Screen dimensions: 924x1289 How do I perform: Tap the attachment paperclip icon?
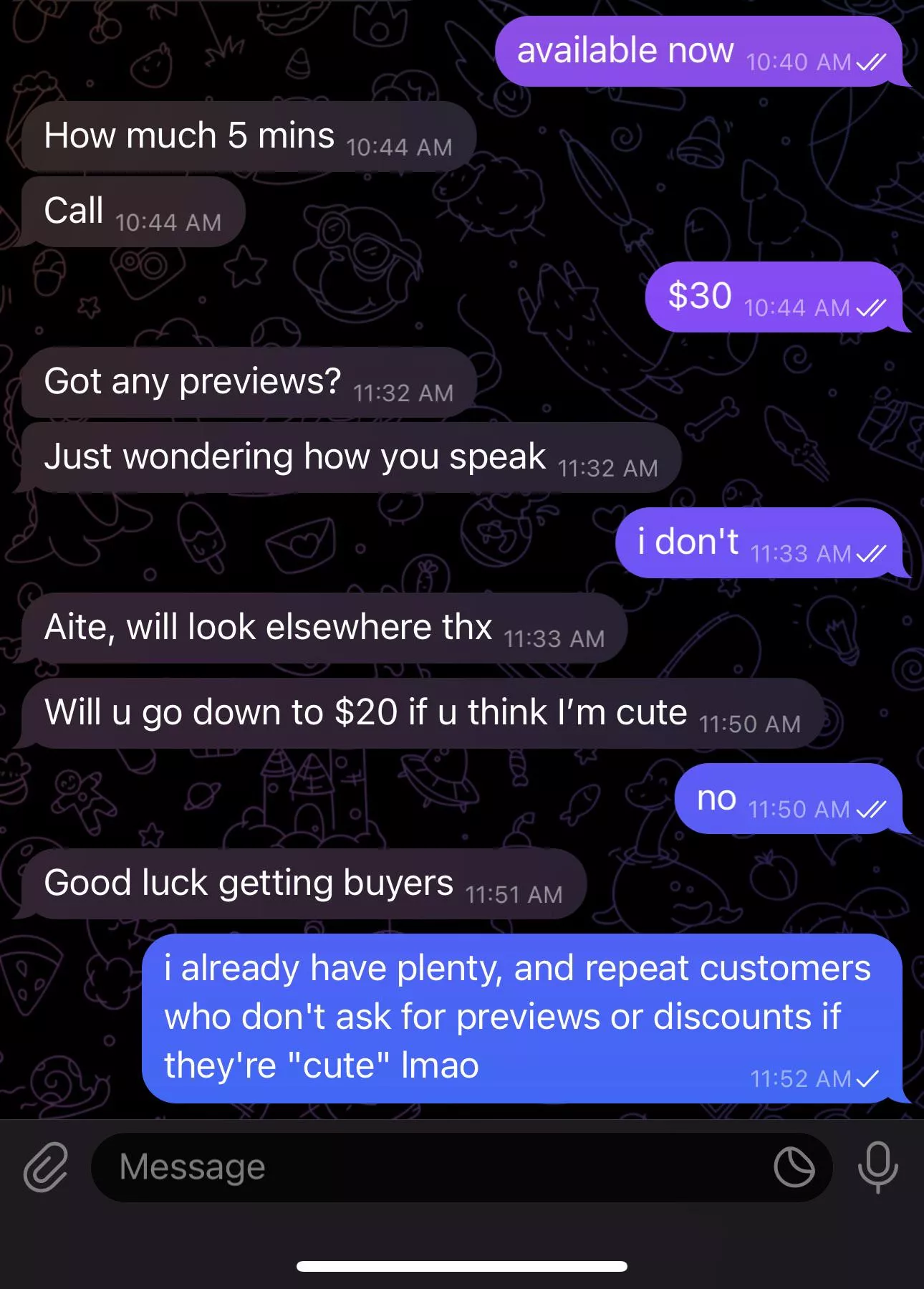[x=46, y=1167]
